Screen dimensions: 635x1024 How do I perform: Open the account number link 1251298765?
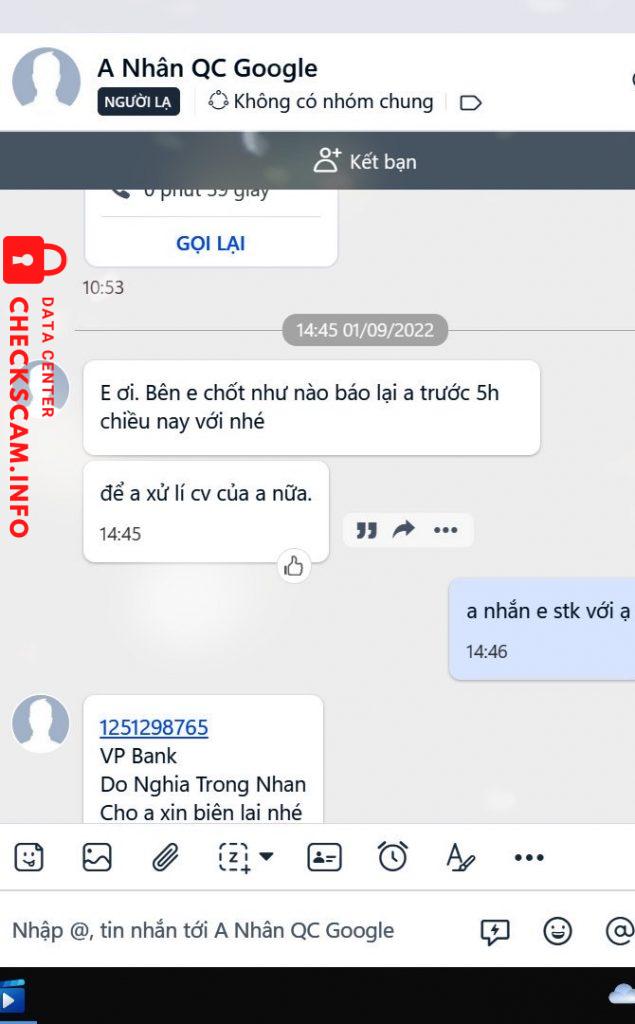point(153,727)
